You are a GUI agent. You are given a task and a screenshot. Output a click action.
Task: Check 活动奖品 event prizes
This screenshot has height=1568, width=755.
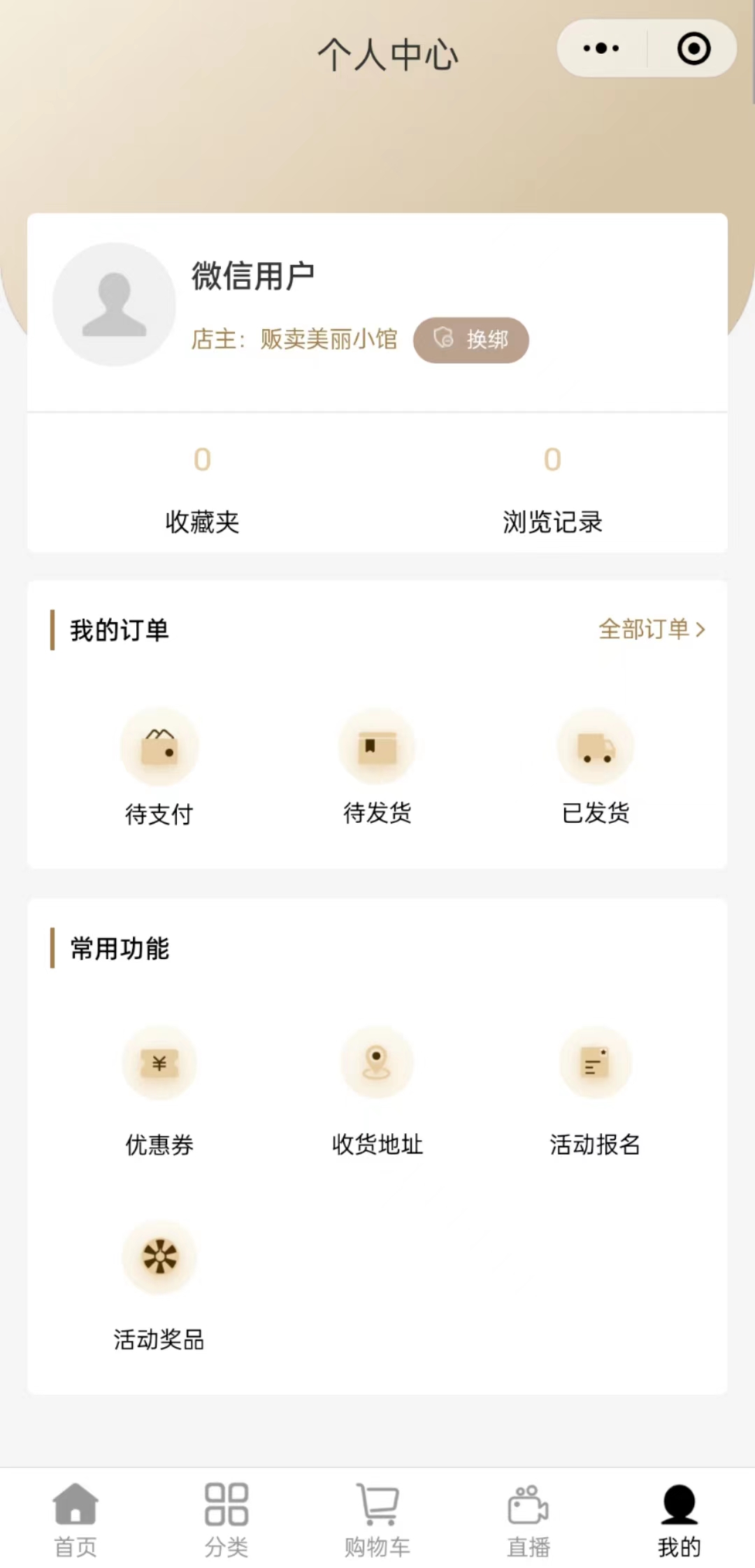(159, 1283)
